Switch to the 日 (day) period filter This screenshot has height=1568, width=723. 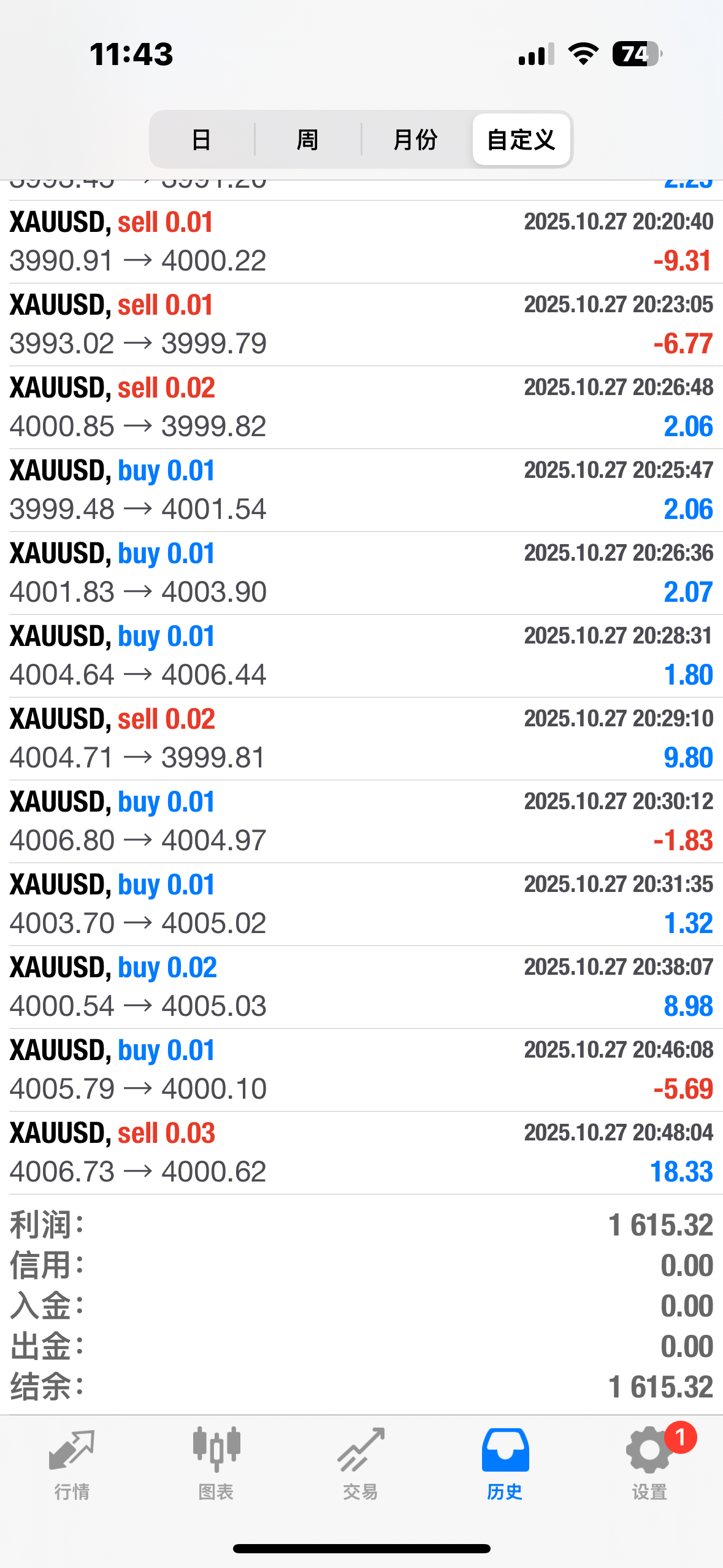click(202, 139)
